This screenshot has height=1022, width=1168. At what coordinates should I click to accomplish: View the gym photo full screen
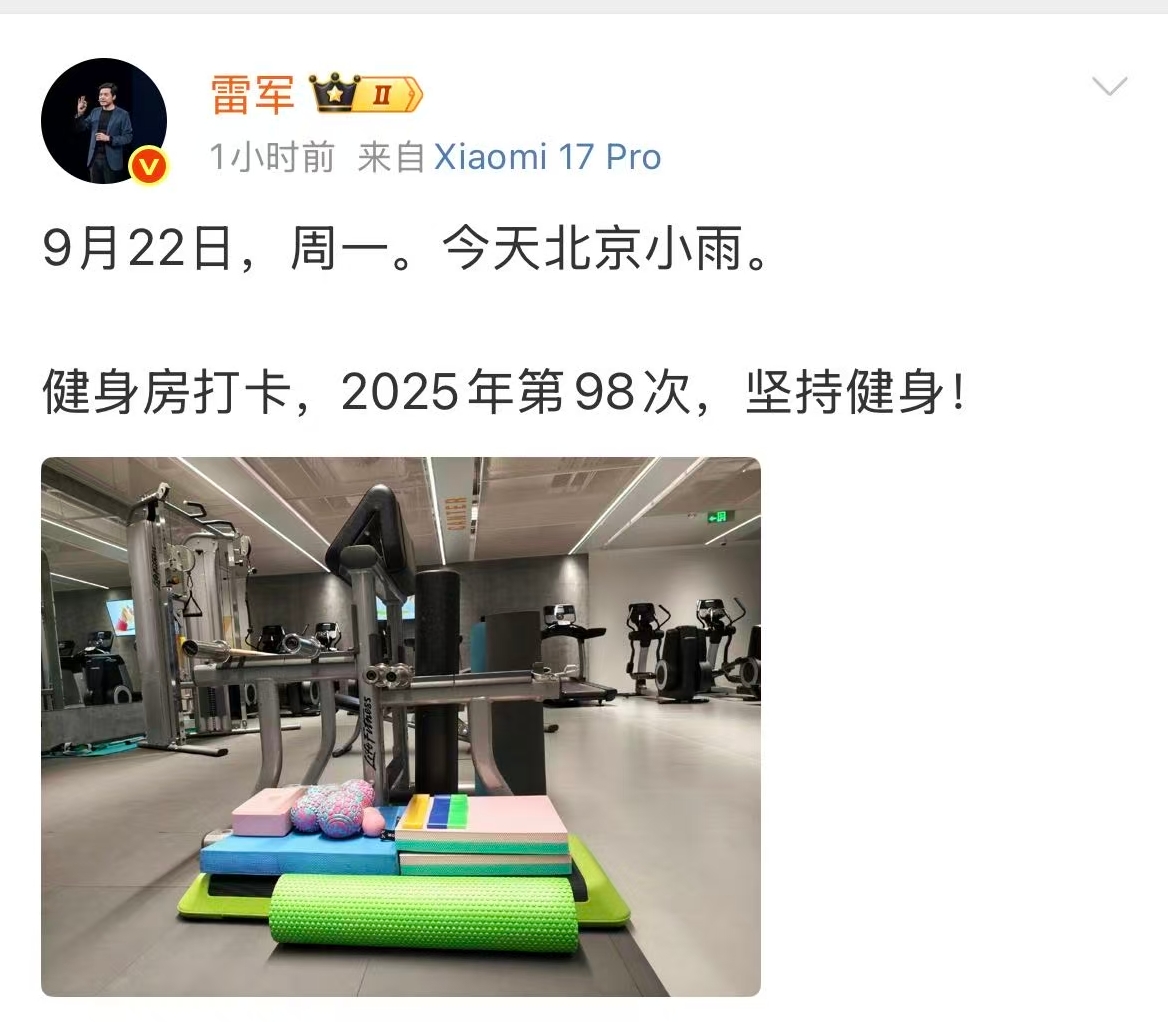400,726
